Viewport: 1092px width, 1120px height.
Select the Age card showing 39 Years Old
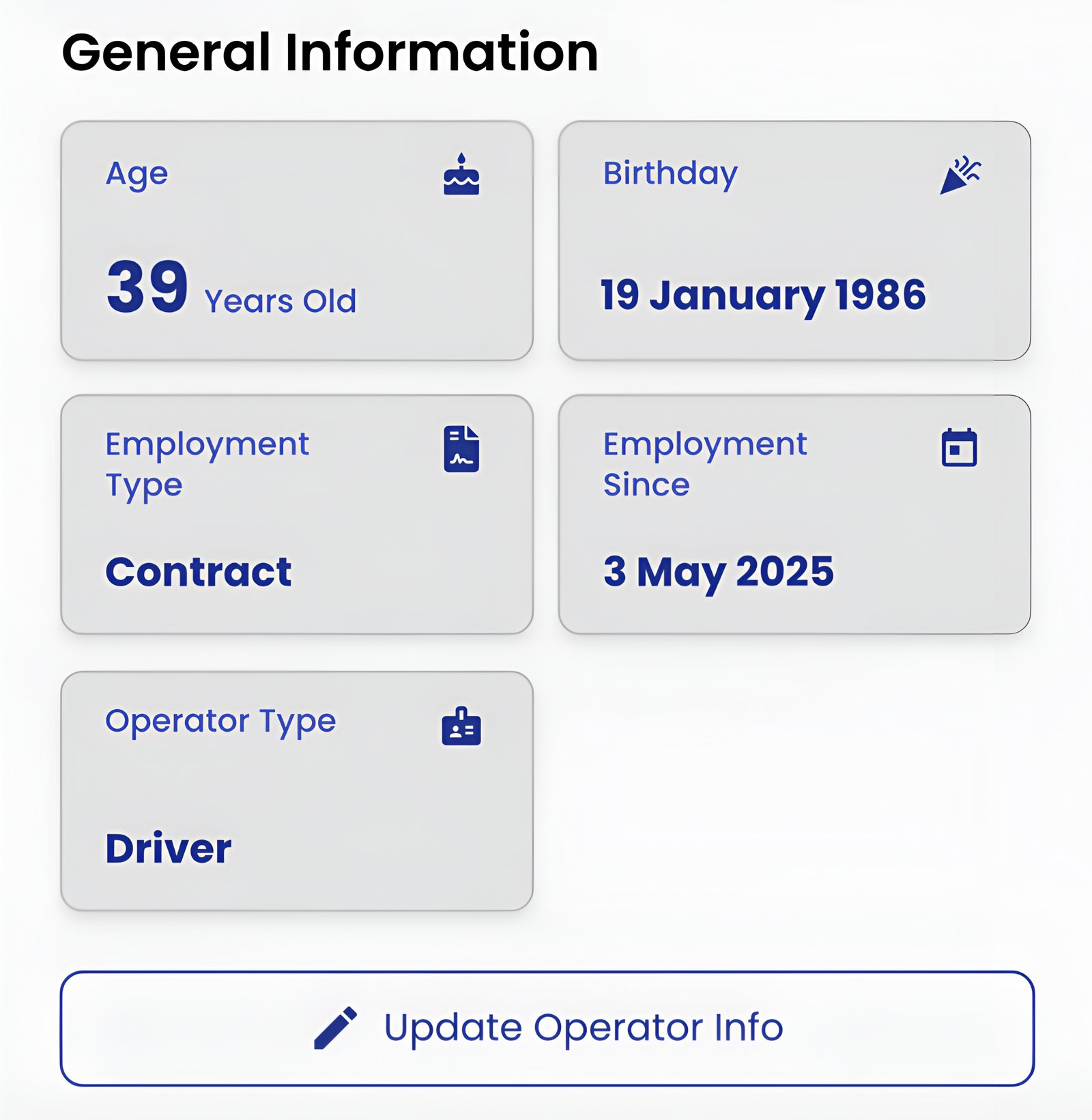click(297, 239)
